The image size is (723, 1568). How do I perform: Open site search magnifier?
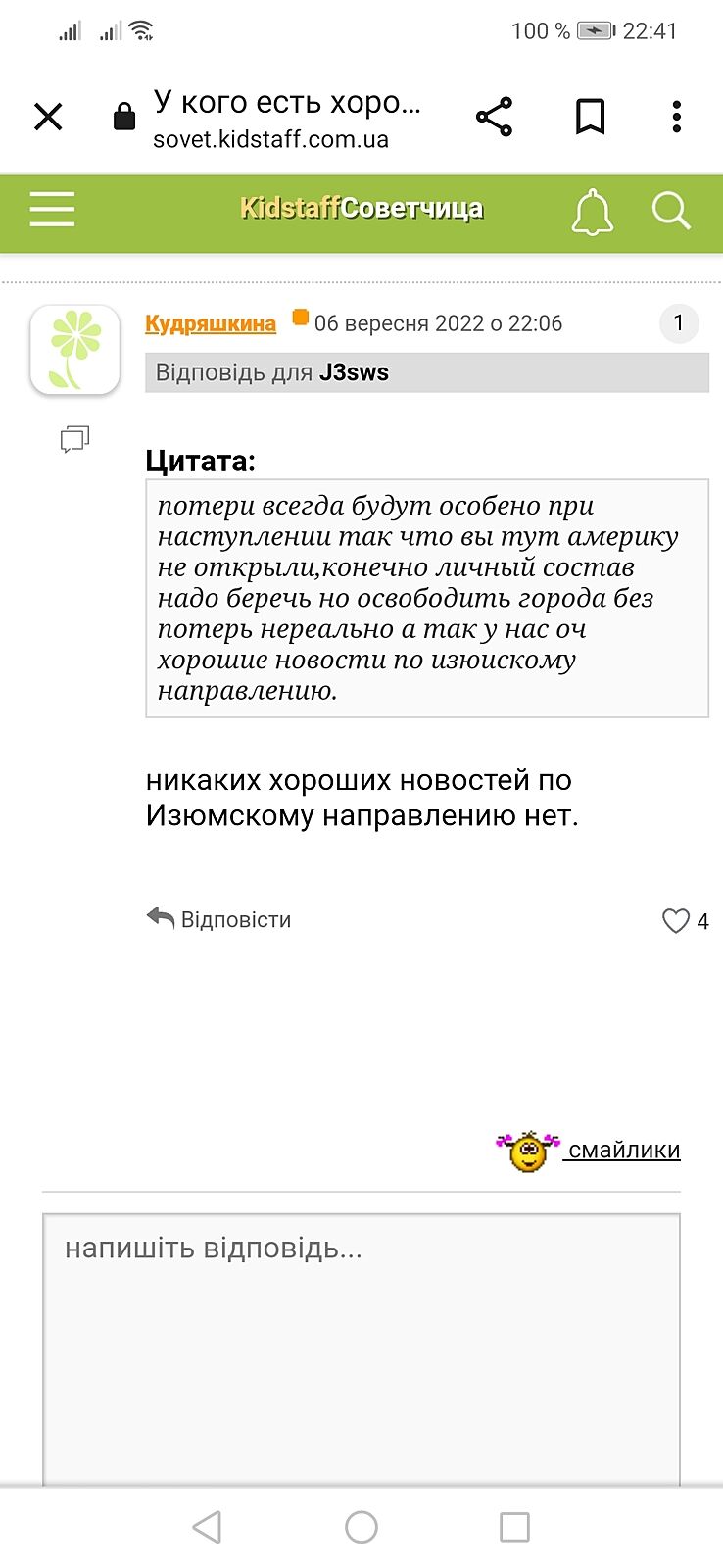pos(671,211)
